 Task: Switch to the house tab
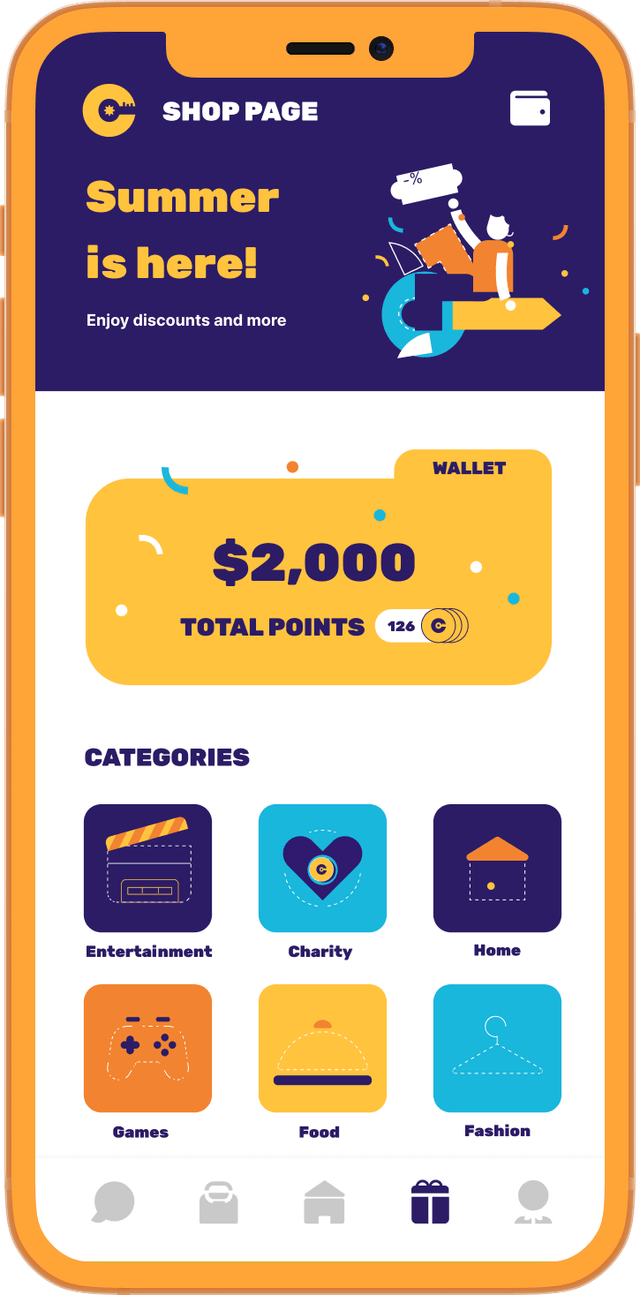pos(324,1201)
